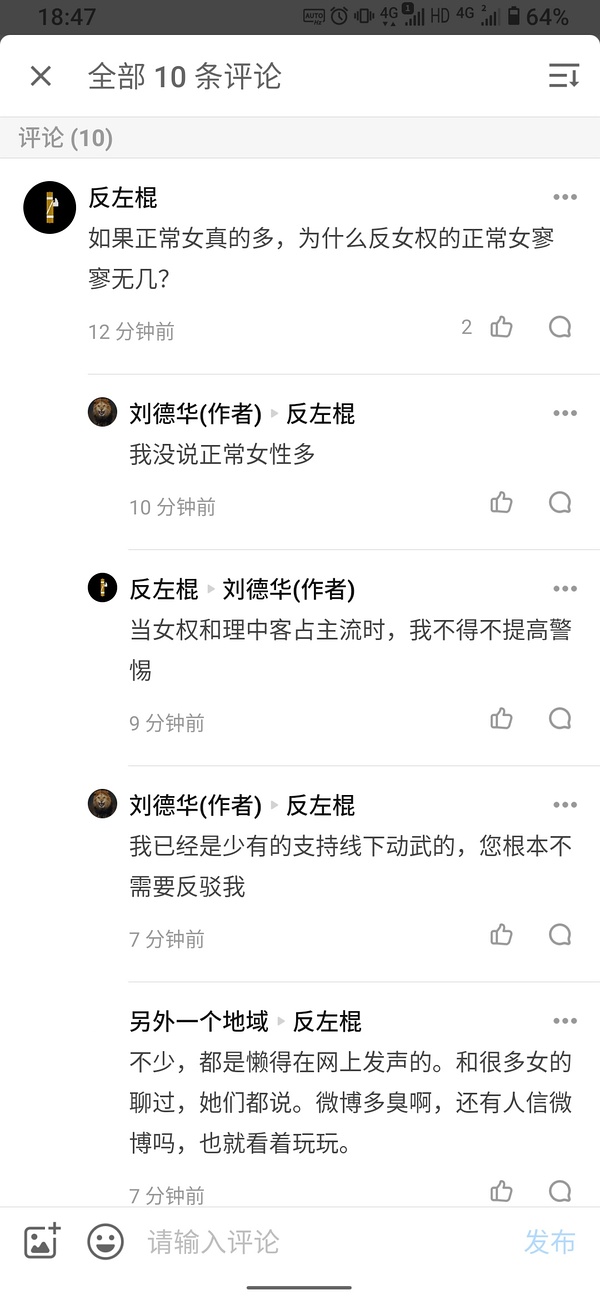Reply to 反左棍's comment posted 12 分钟前
The height and width of the screenshot is (1300, 600).
point(560,327)
